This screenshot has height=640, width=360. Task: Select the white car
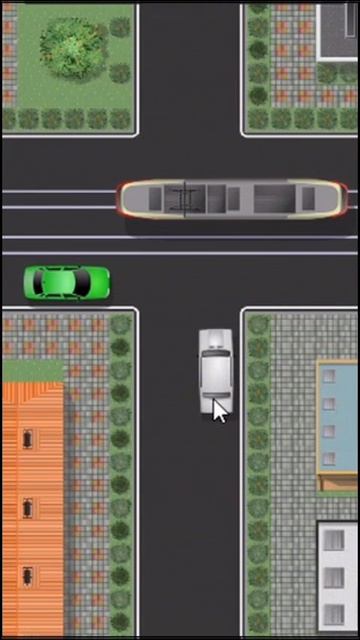[x=216, y=371]
